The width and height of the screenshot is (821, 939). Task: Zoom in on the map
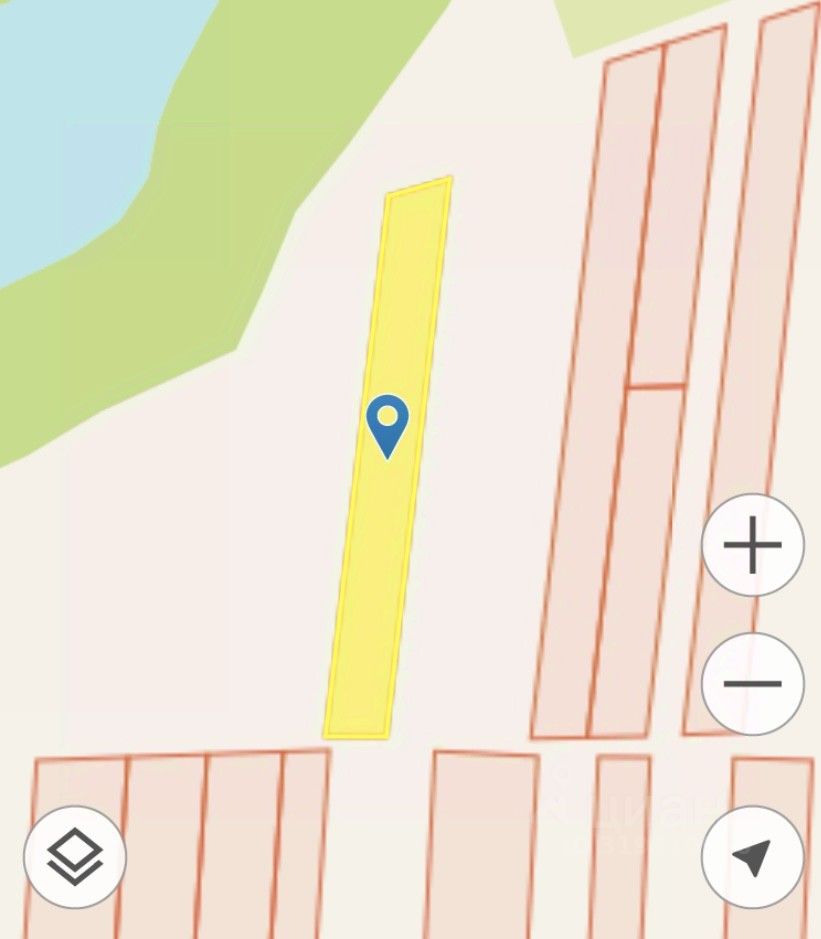tap(752, 545)
